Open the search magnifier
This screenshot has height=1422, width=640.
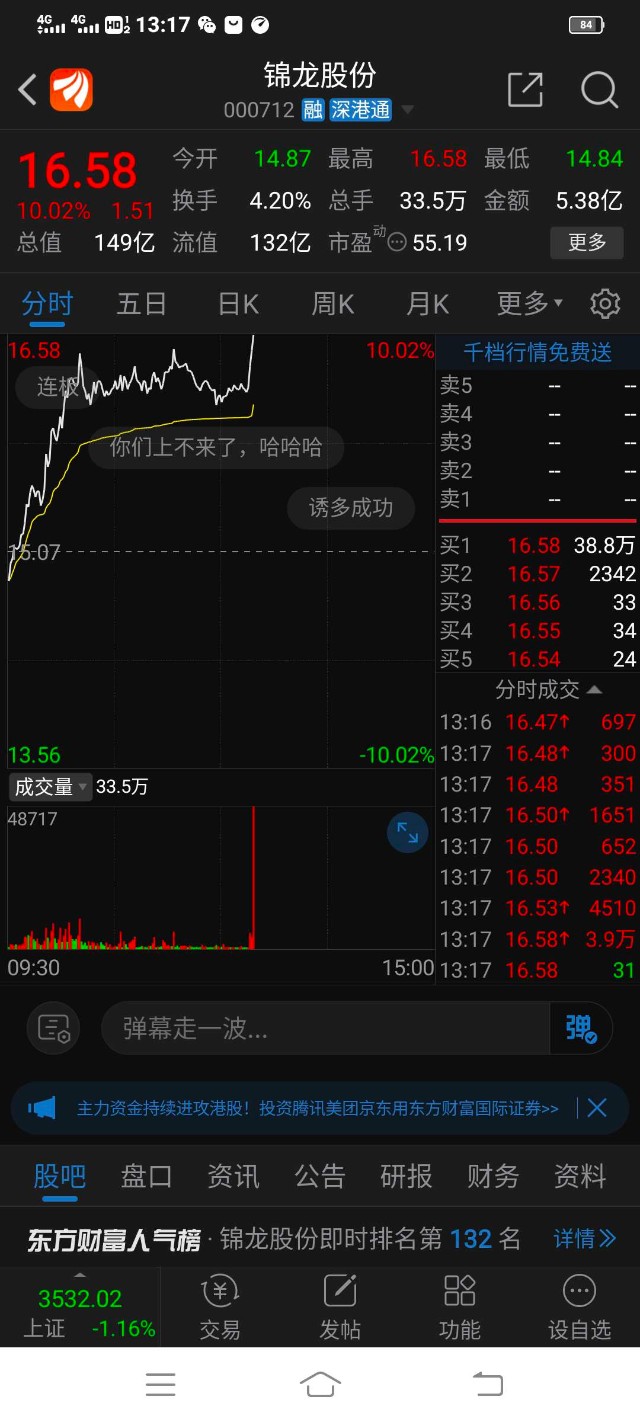coord(599,90)
